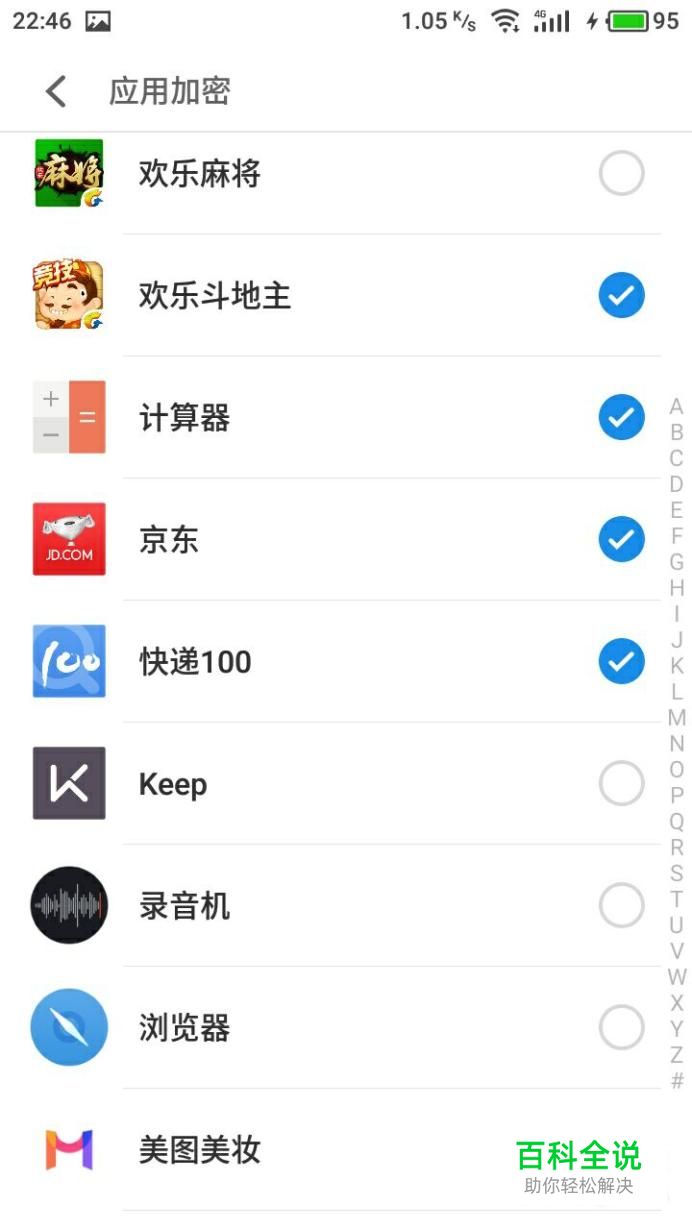Screen dimensions: 692x1230
Task: Disable encryption for 京东
Action: coord(621,540)
